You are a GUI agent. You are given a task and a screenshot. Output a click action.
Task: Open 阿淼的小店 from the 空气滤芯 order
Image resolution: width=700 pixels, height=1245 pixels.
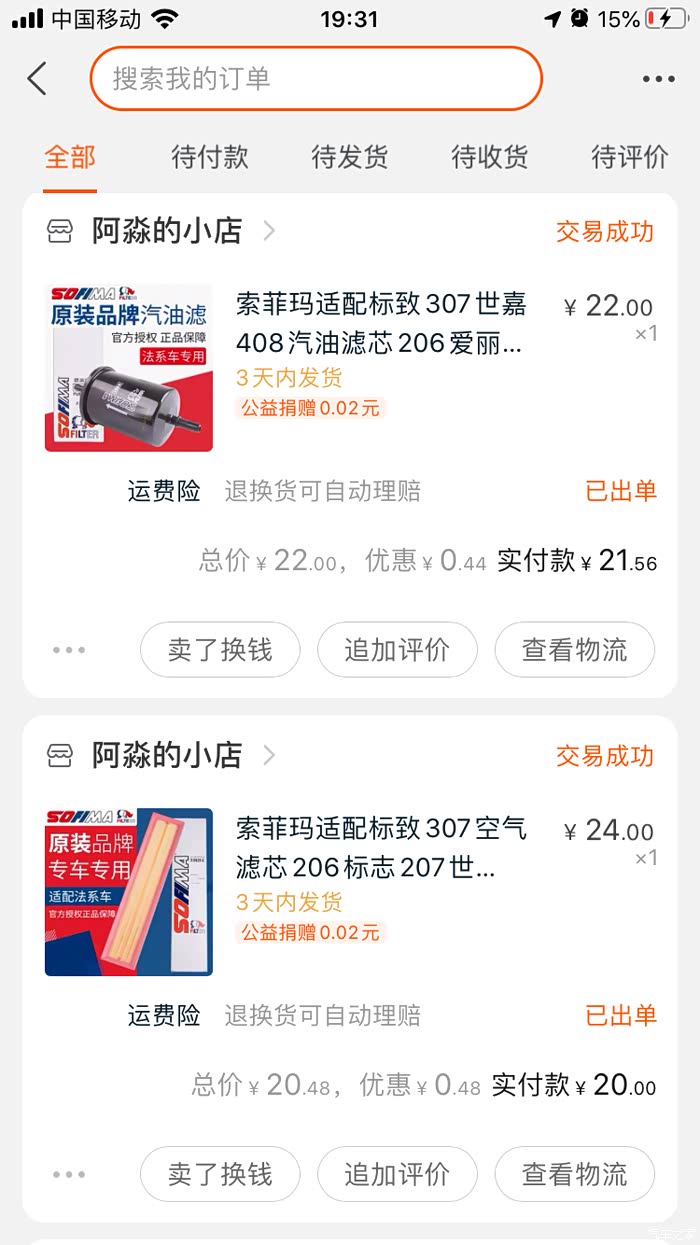[167, 756]
